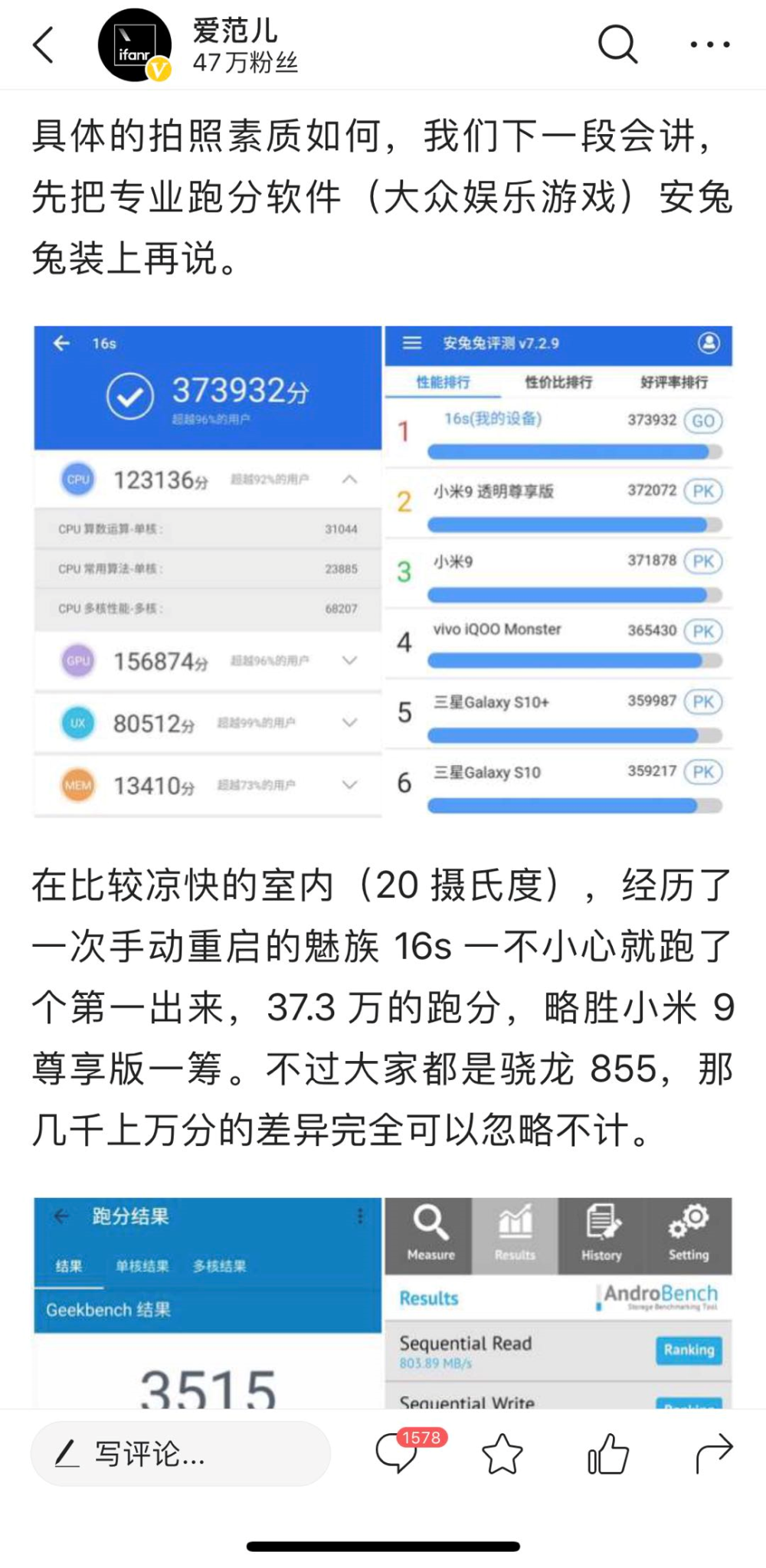
Task: Open the three-dot overflow menu
Action: click(x=709, y=44)
